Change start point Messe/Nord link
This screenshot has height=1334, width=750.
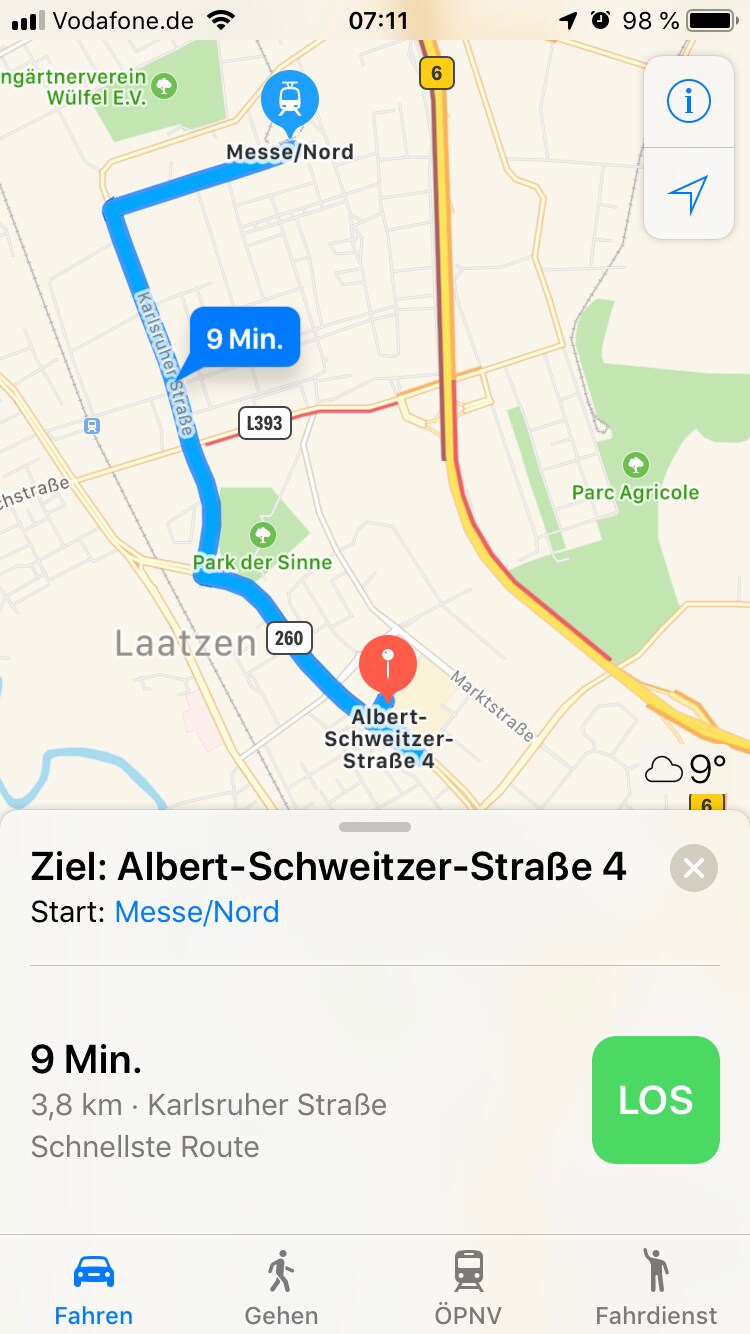(197, 912)
